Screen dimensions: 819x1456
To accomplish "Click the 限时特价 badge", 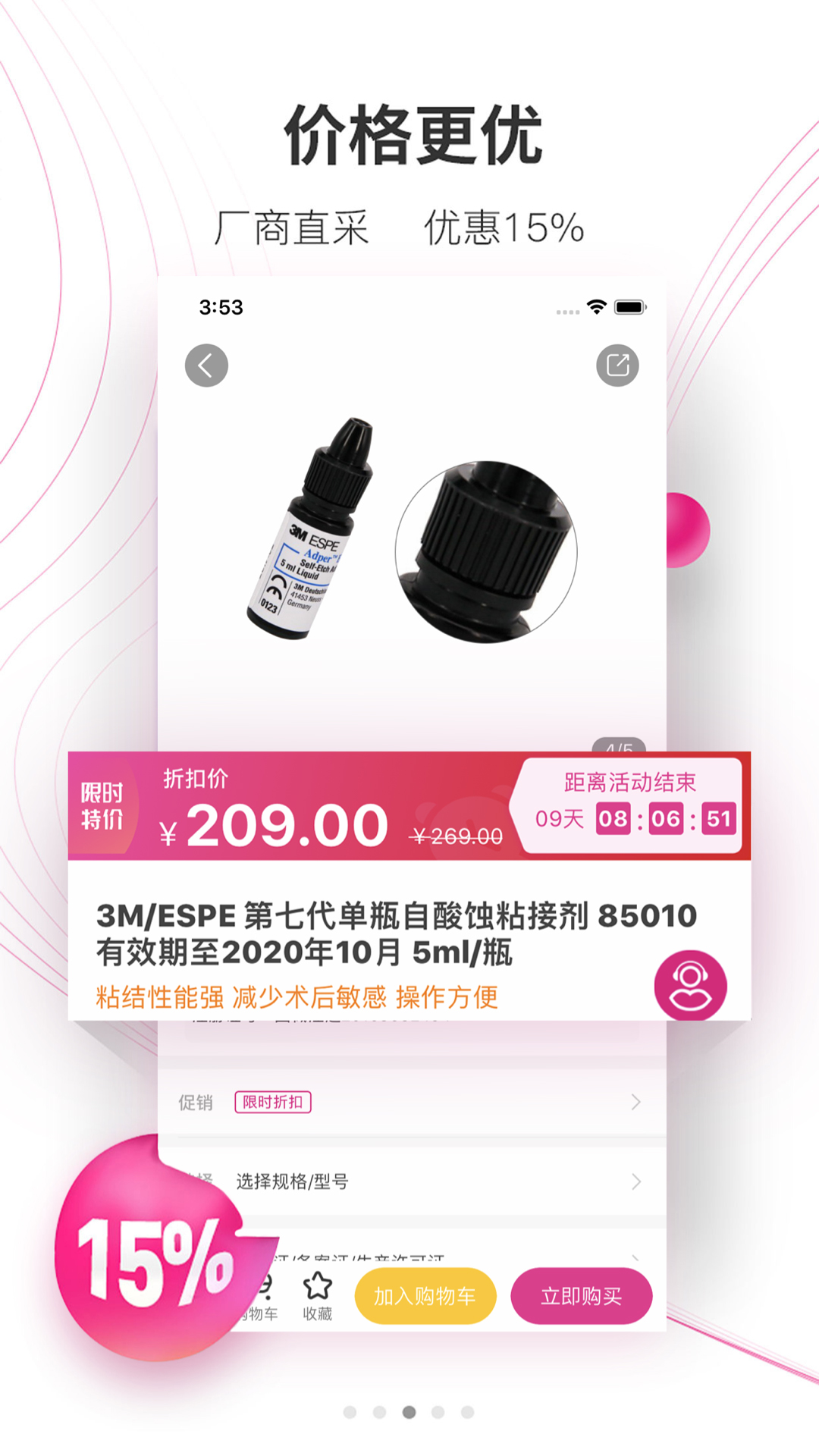I will click(102, 808).
